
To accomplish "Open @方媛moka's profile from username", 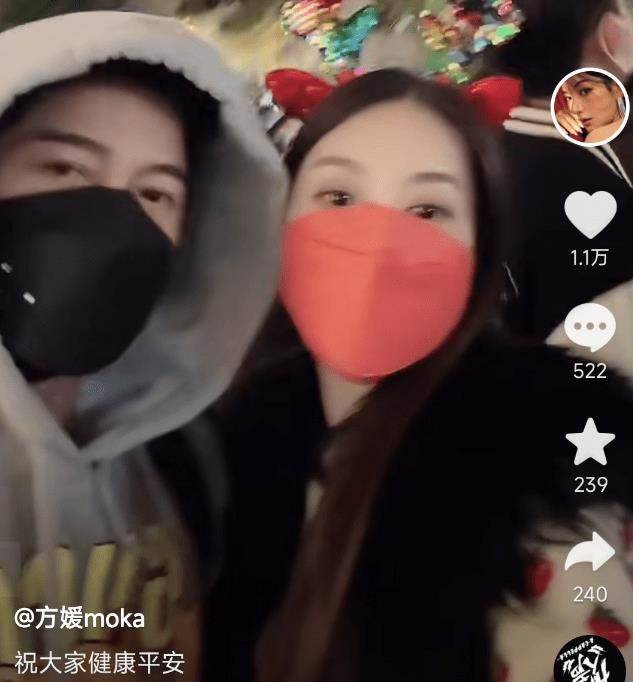I will [79, 618].
